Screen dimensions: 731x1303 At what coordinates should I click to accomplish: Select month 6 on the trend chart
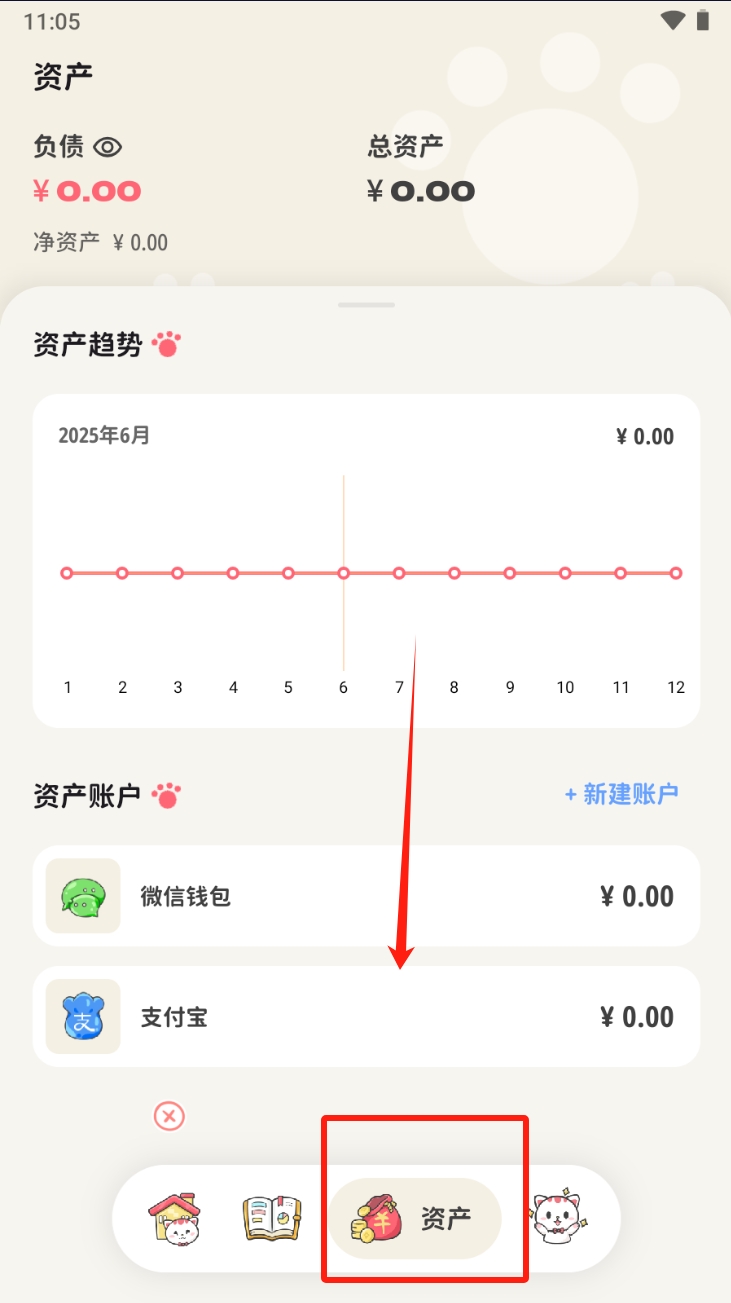(x=343, y=573)
